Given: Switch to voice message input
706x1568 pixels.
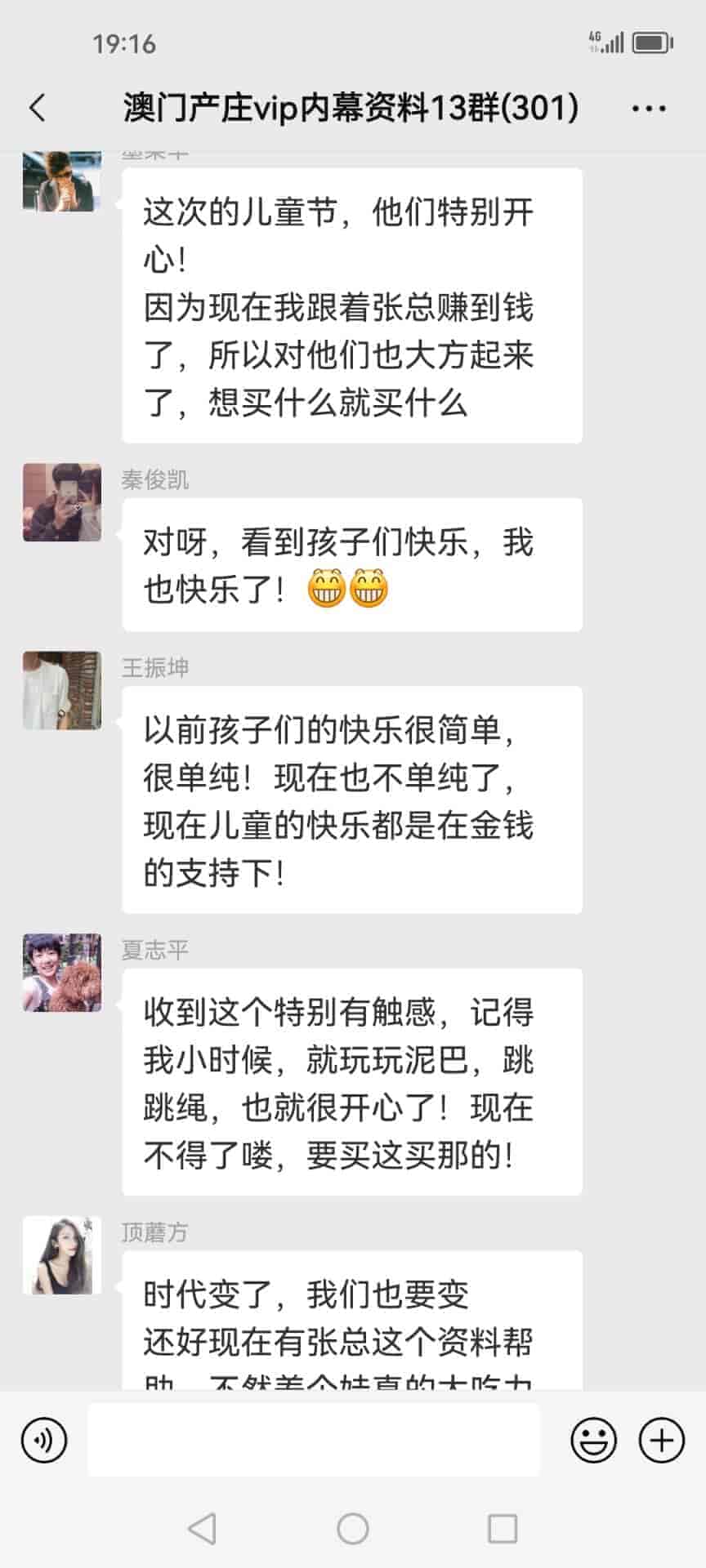Looking at the screenshot, I should point(44,1441).
